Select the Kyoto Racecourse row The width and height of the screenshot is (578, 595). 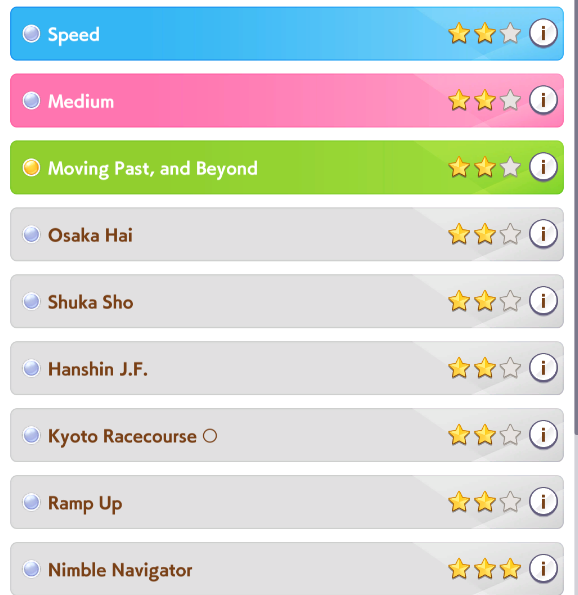[287, 435]
